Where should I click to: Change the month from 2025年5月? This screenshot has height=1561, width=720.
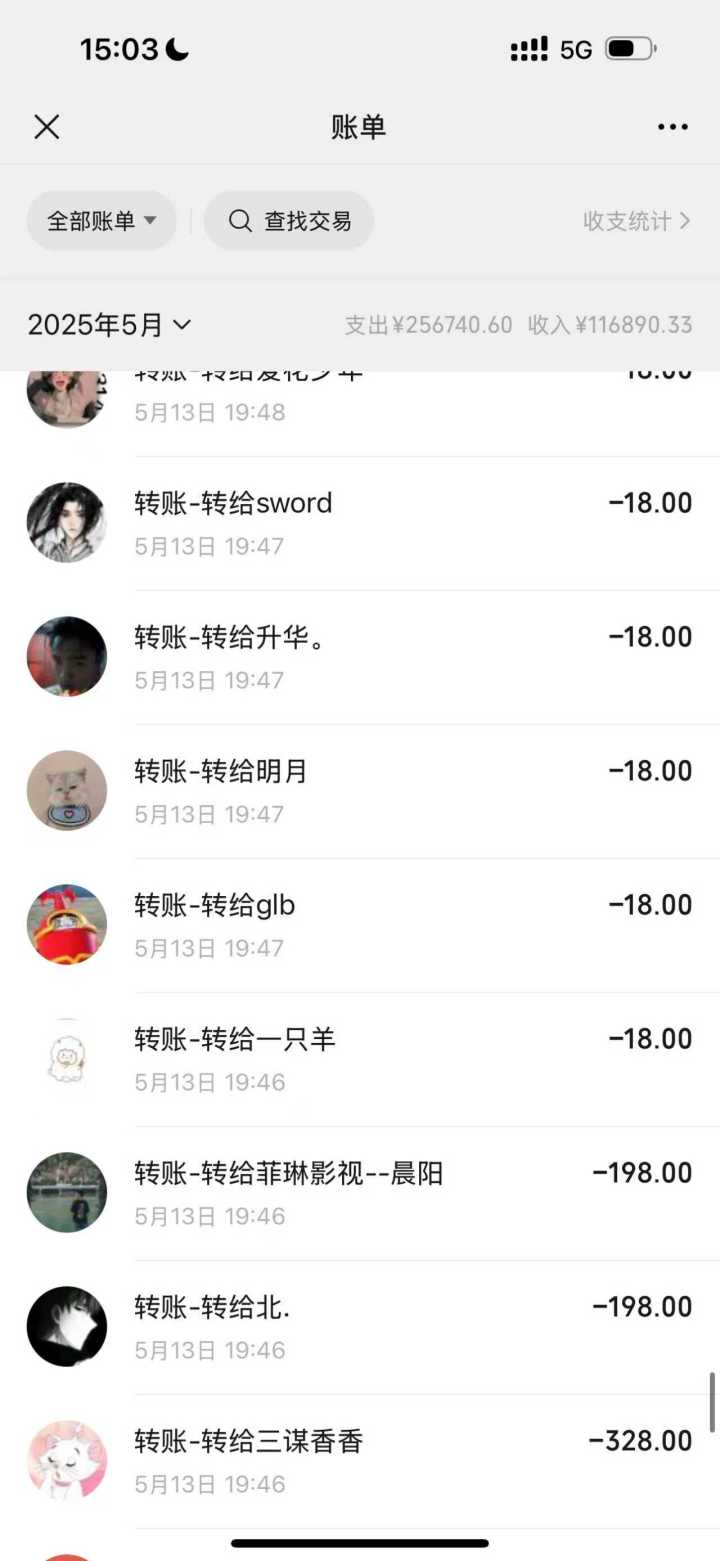click(110, 325)
